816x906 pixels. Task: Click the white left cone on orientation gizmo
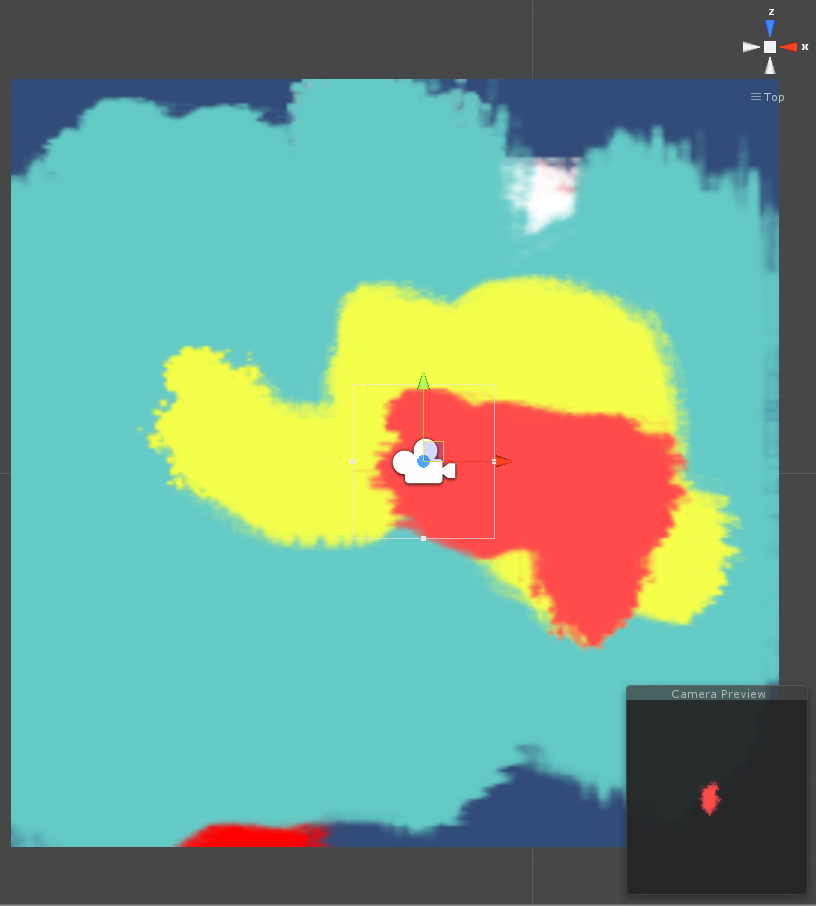tap(751, 47)
